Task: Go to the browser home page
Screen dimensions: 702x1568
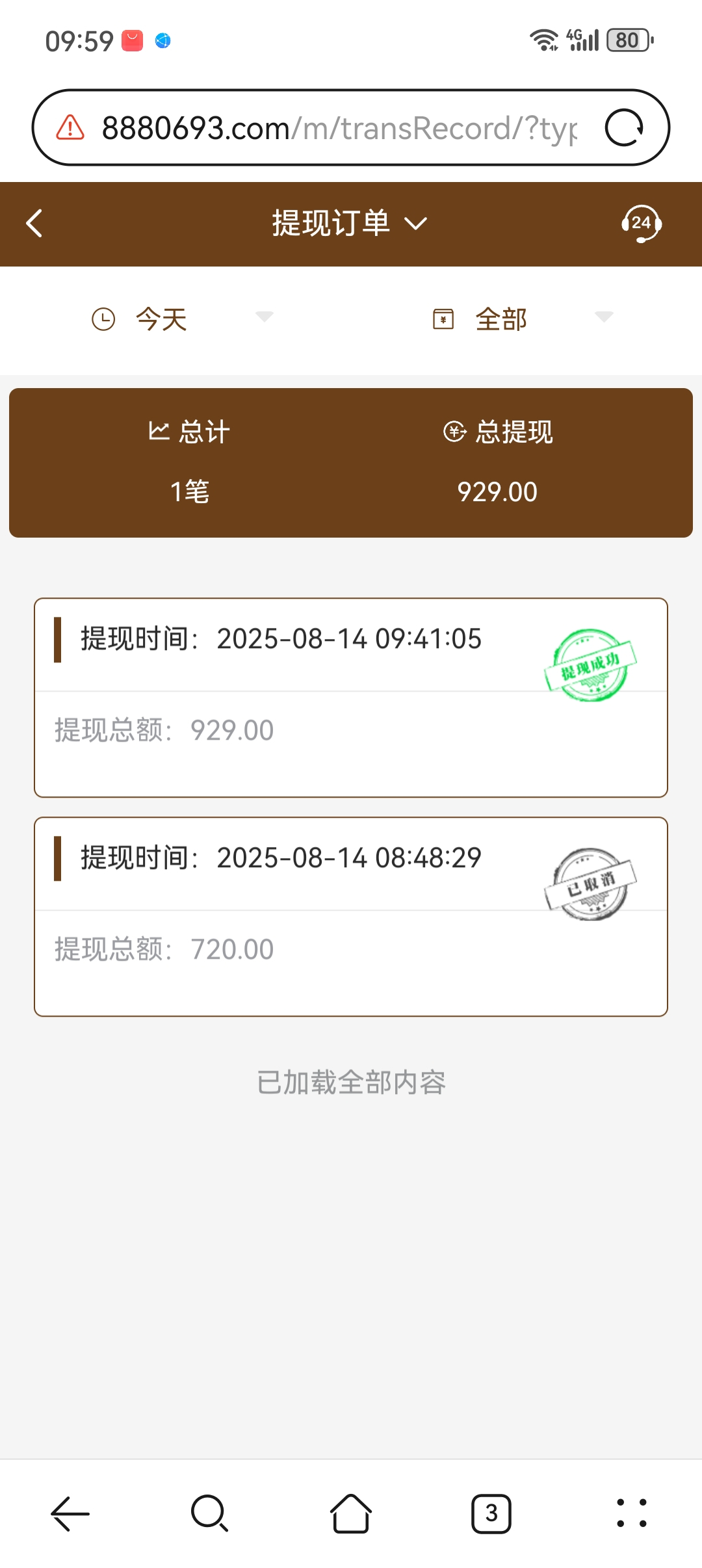Action: click(x=351, y=1513)
